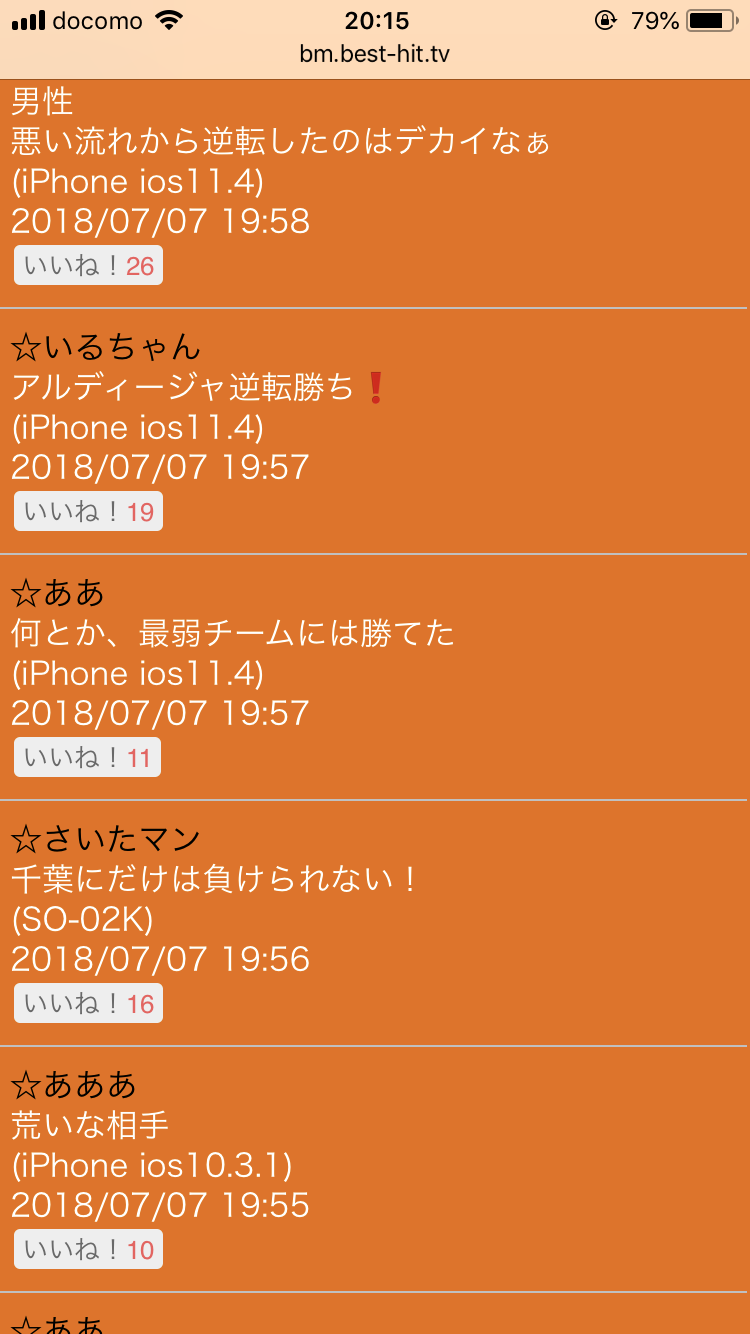Like いるちゃん's comment
This screenshot has width=750, height=1334.
pyautogui.click(x=88, y=511)
